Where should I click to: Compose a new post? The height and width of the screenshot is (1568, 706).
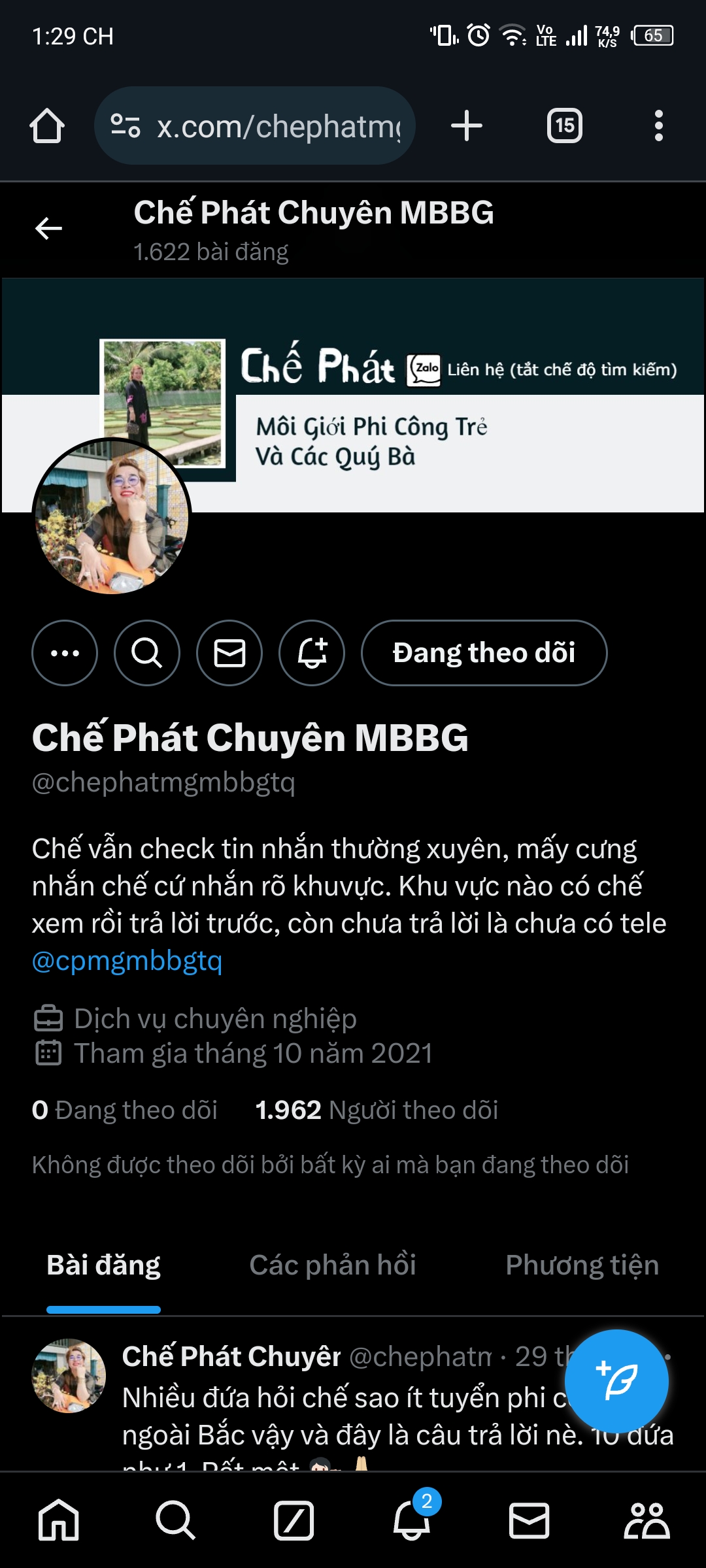click(x=616, y=1380)
